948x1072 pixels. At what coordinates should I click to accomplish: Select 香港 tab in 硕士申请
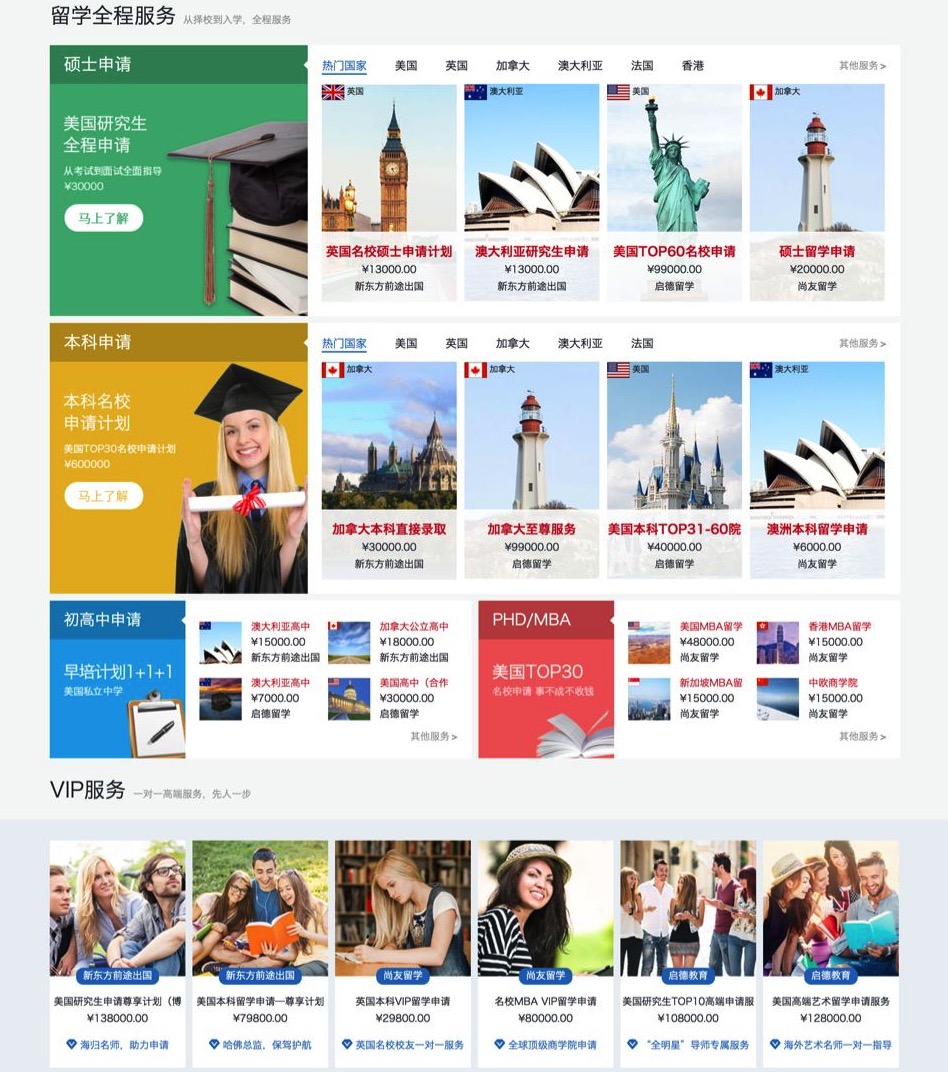(x=692, y=66)
